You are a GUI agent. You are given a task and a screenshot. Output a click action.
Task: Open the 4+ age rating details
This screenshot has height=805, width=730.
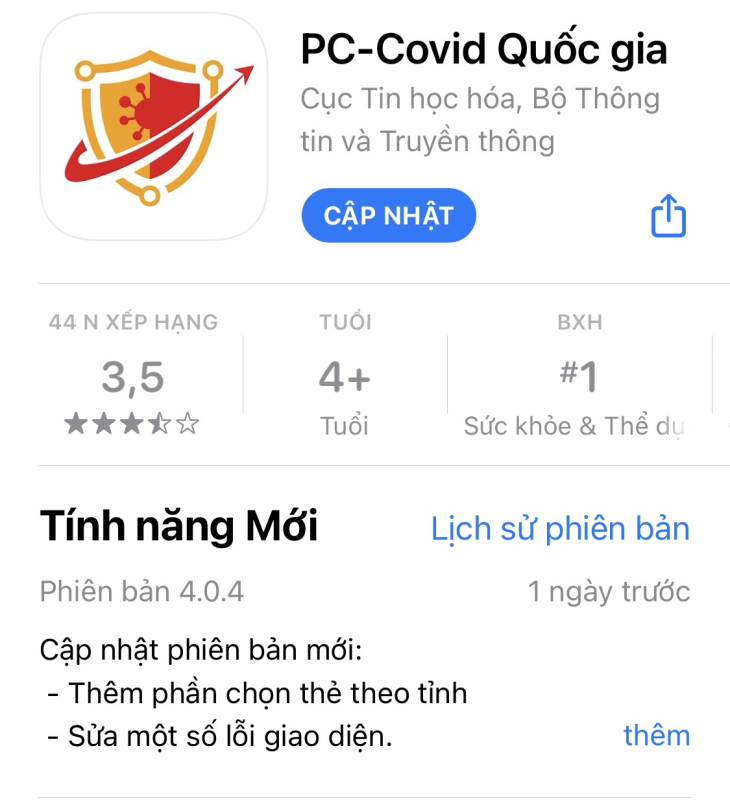coord(344,378)
